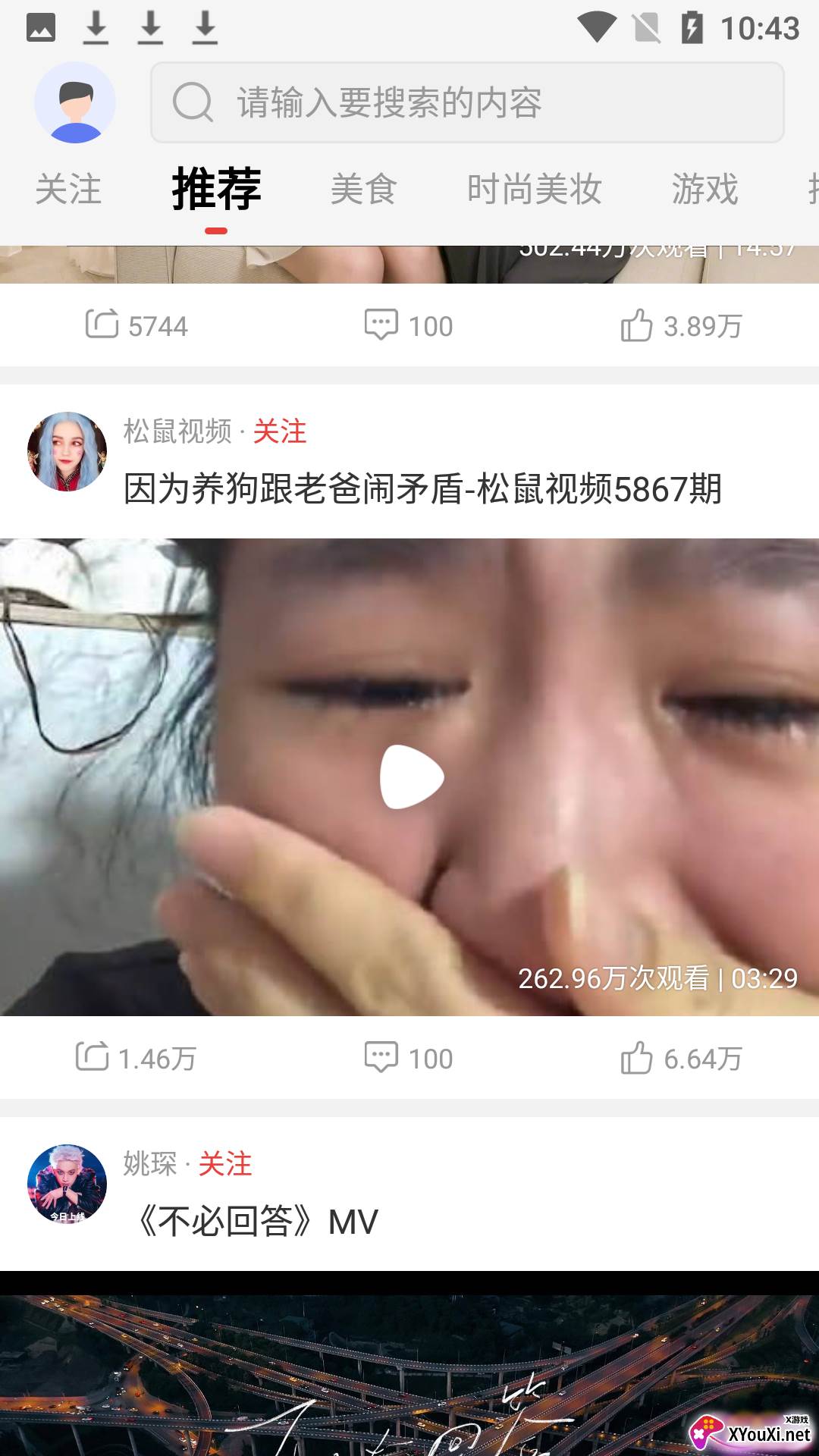Tap the search box to enter content
The width and height of the screenshot is (819, 1456).
pos(466,102)
